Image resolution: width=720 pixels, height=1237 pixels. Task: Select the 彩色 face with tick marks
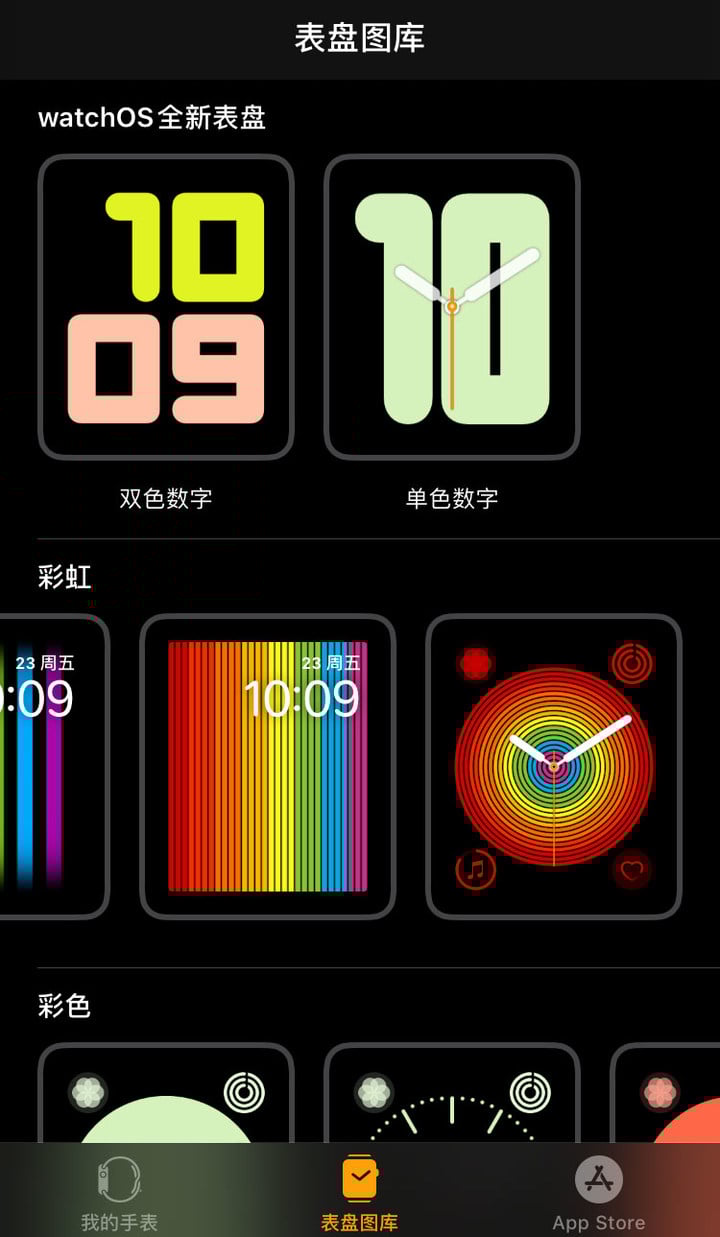tap(452, 1095)
